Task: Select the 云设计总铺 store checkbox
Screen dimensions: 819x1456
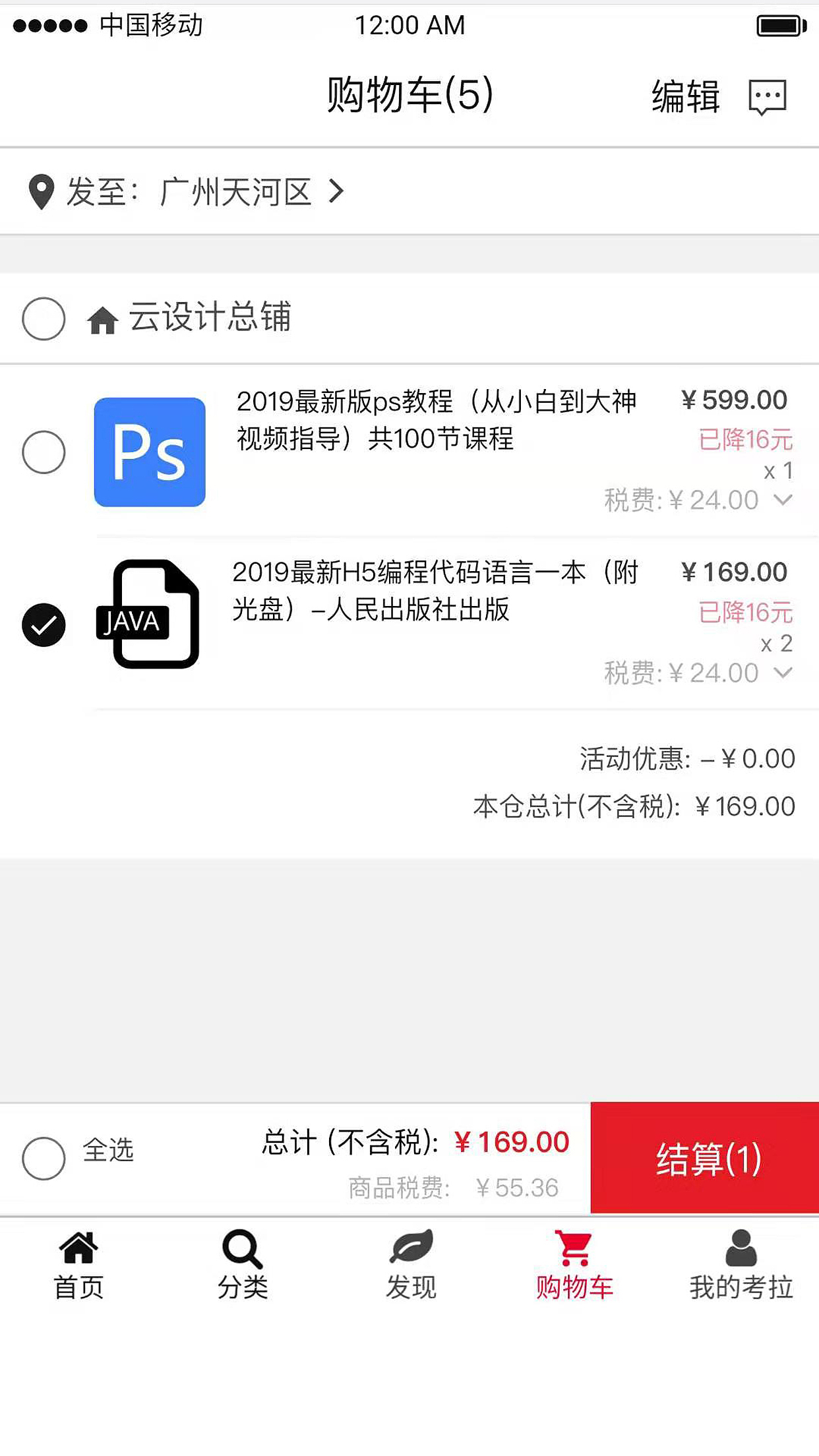Action: click(44, 320)
